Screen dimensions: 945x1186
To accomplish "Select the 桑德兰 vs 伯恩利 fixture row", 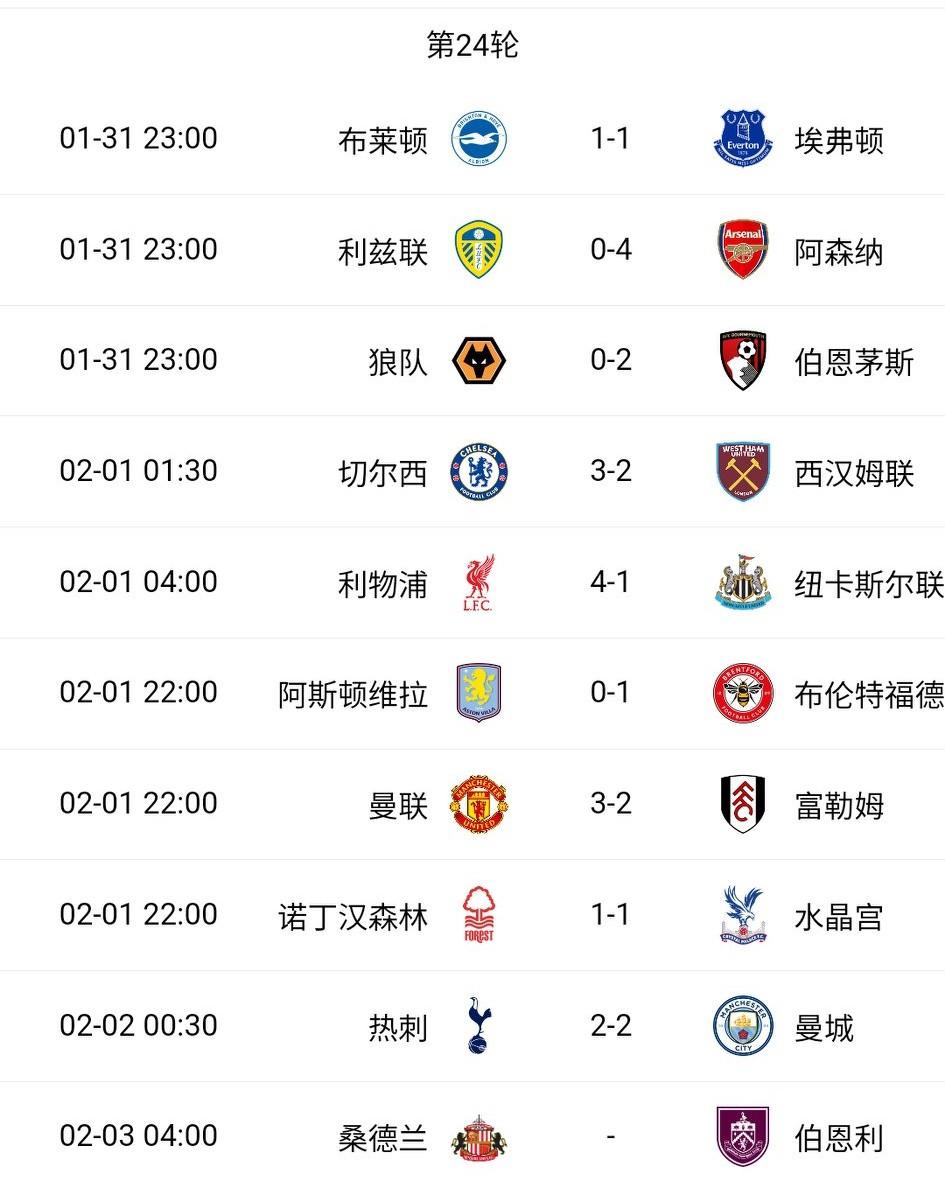I will (472, 1135).
